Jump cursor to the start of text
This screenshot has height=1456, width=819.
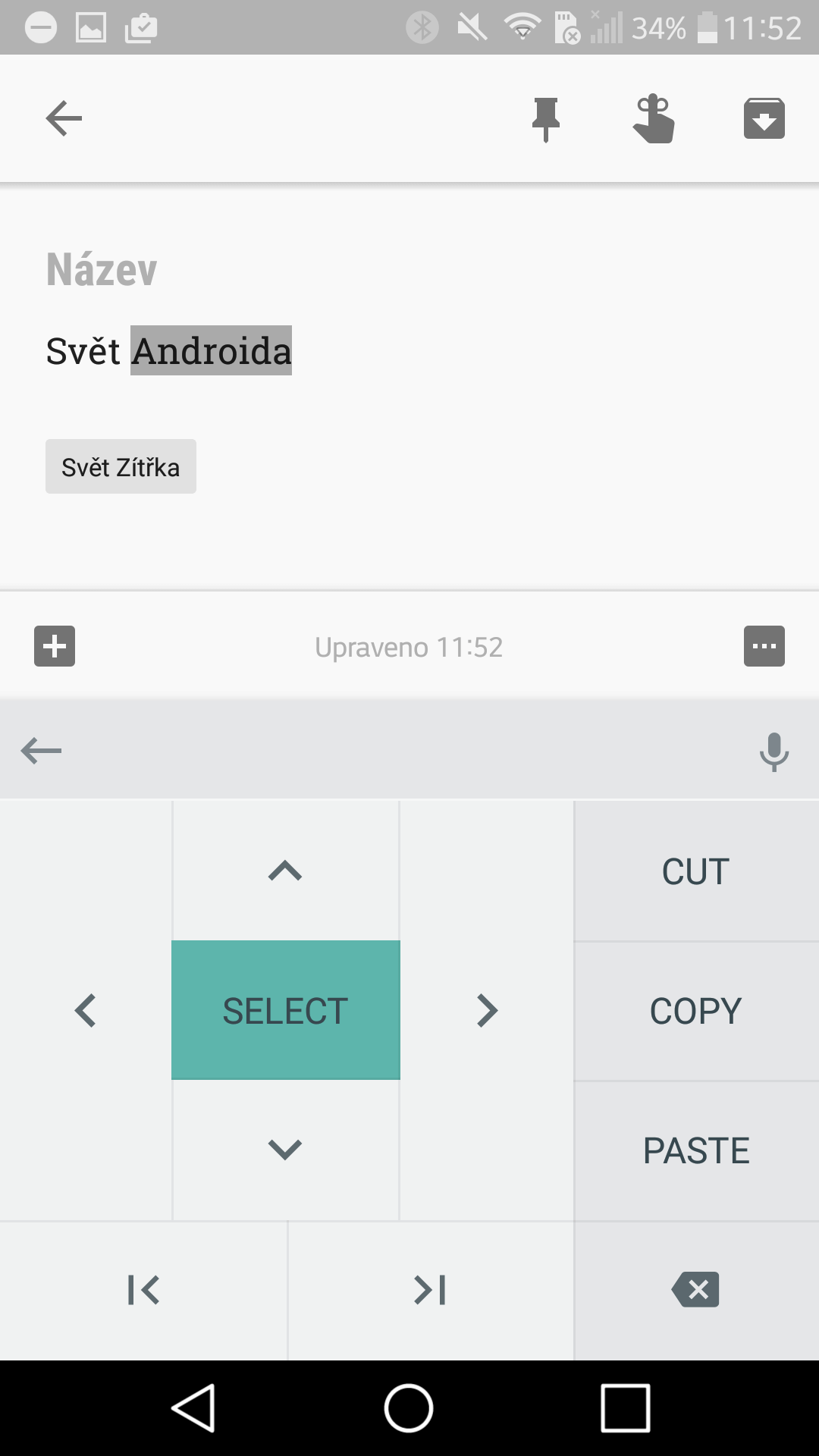pyautogui.click(x=143, y=1290)
